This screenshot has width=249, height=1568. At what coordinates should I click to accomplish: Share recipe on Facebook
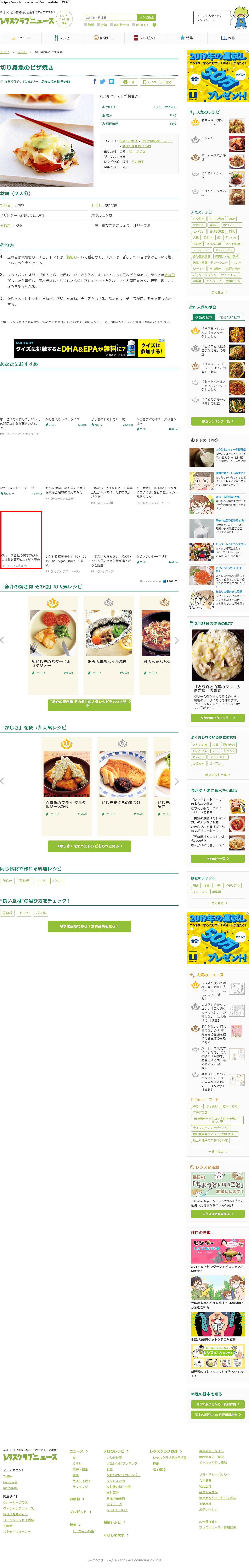95,81
